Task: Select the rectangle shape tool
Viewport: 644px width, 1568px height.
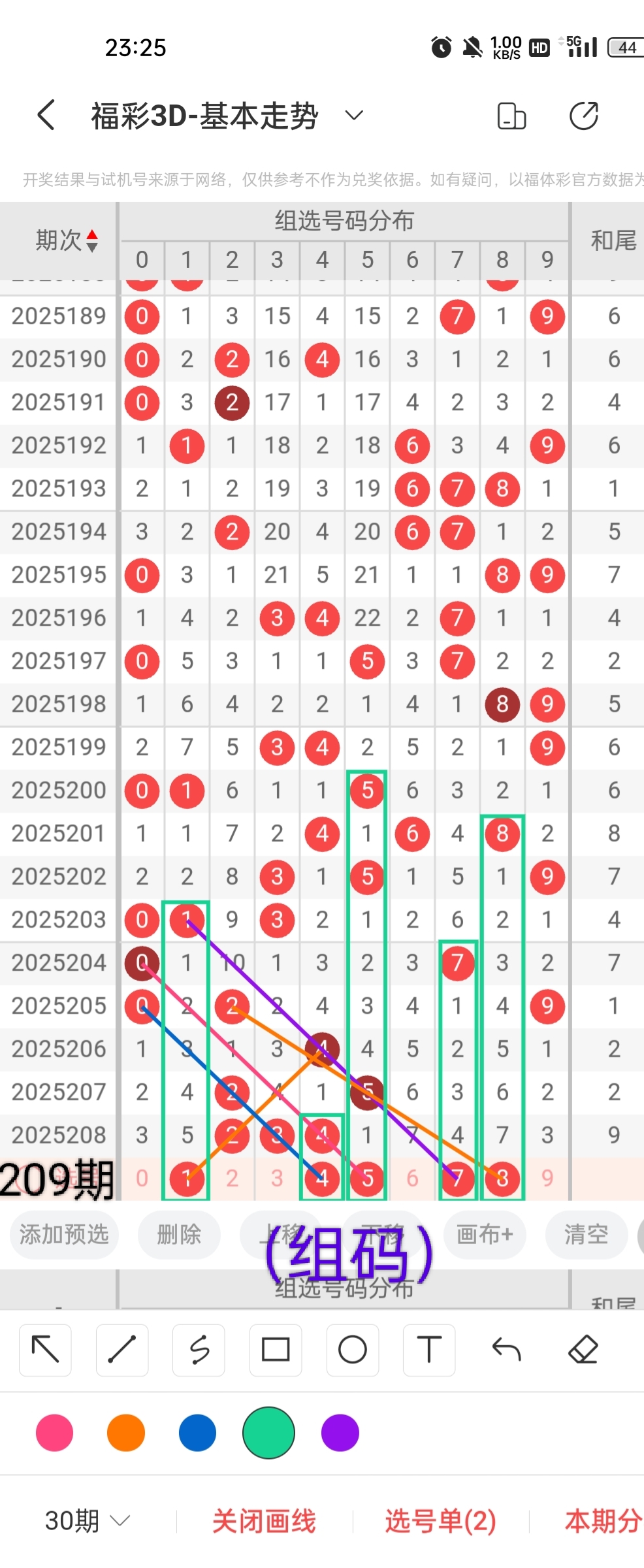Action: (x=276, y=1350)
